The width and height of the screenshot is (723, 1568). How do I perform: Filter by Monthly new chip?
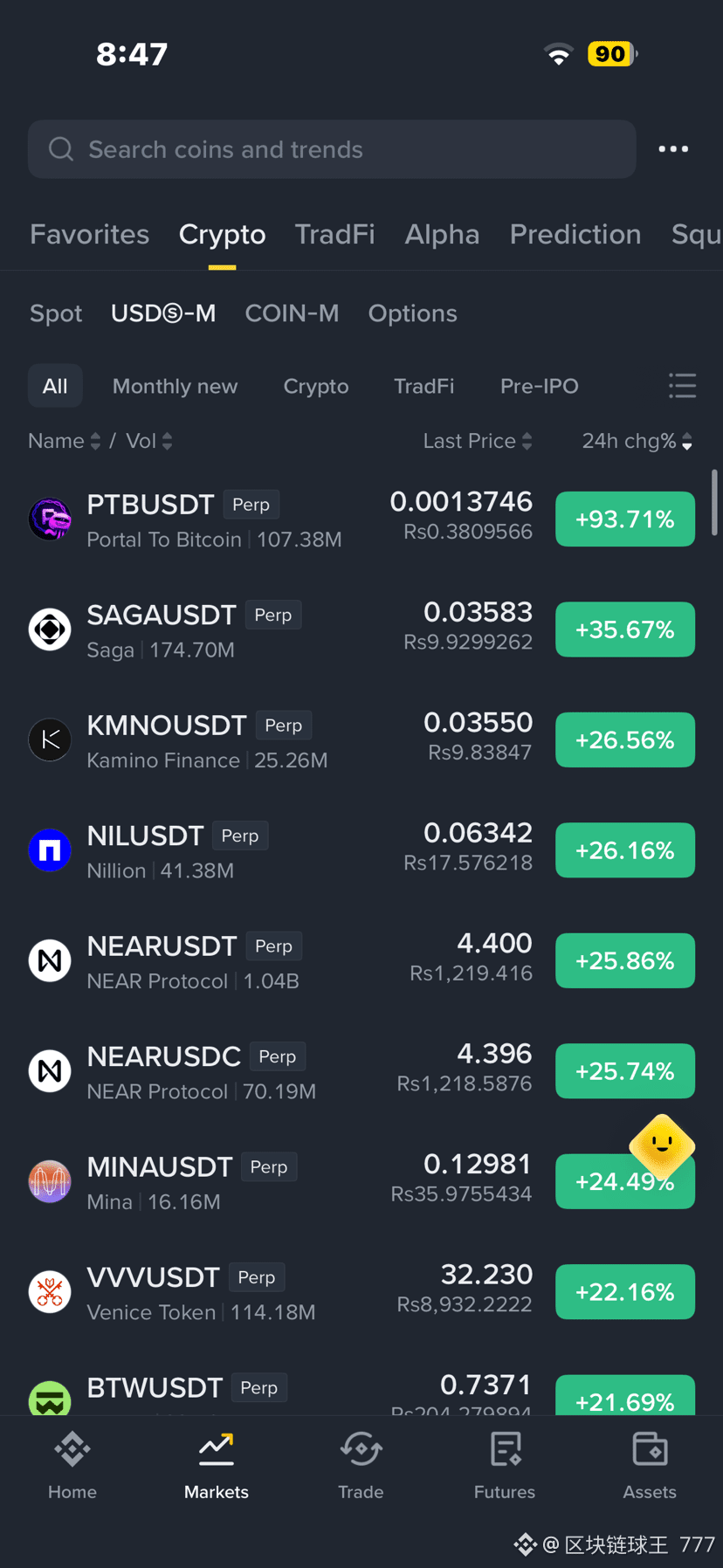pyautogui.click(x=175, y=386)
